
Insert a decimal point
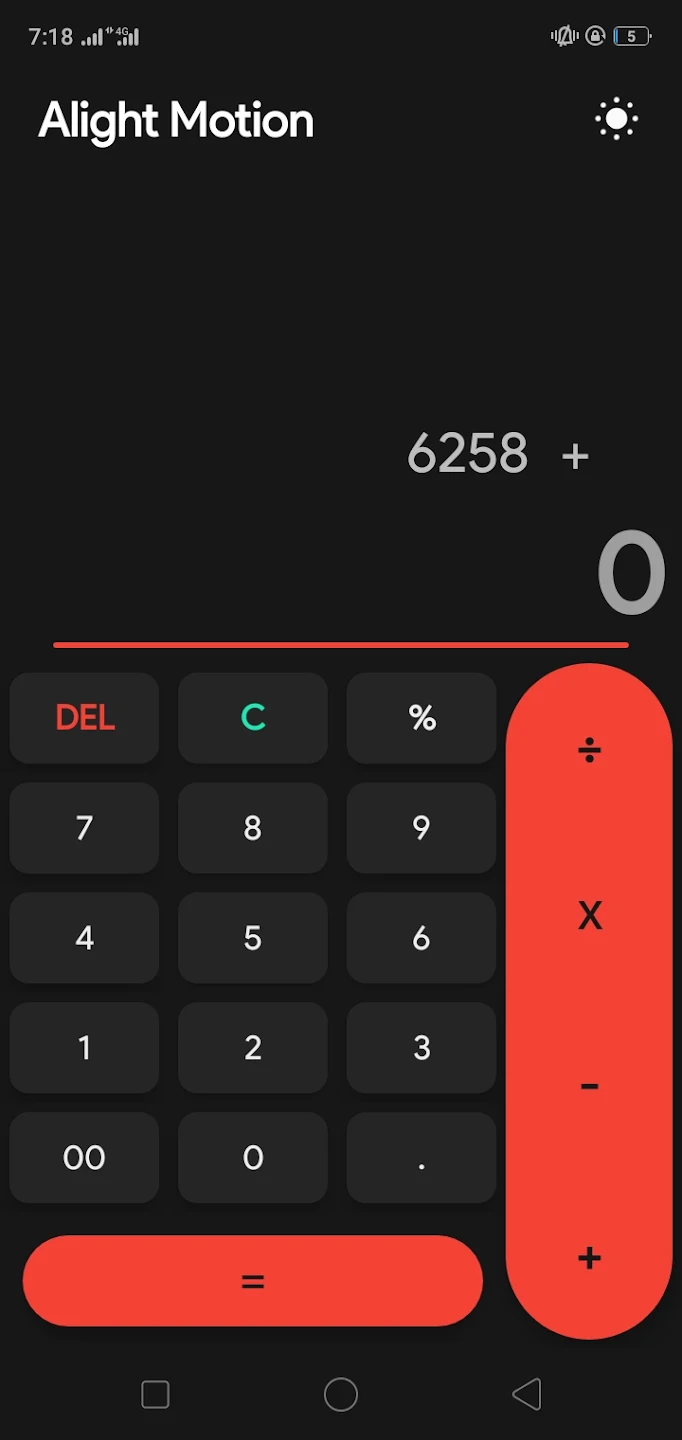pos(421,1158)
